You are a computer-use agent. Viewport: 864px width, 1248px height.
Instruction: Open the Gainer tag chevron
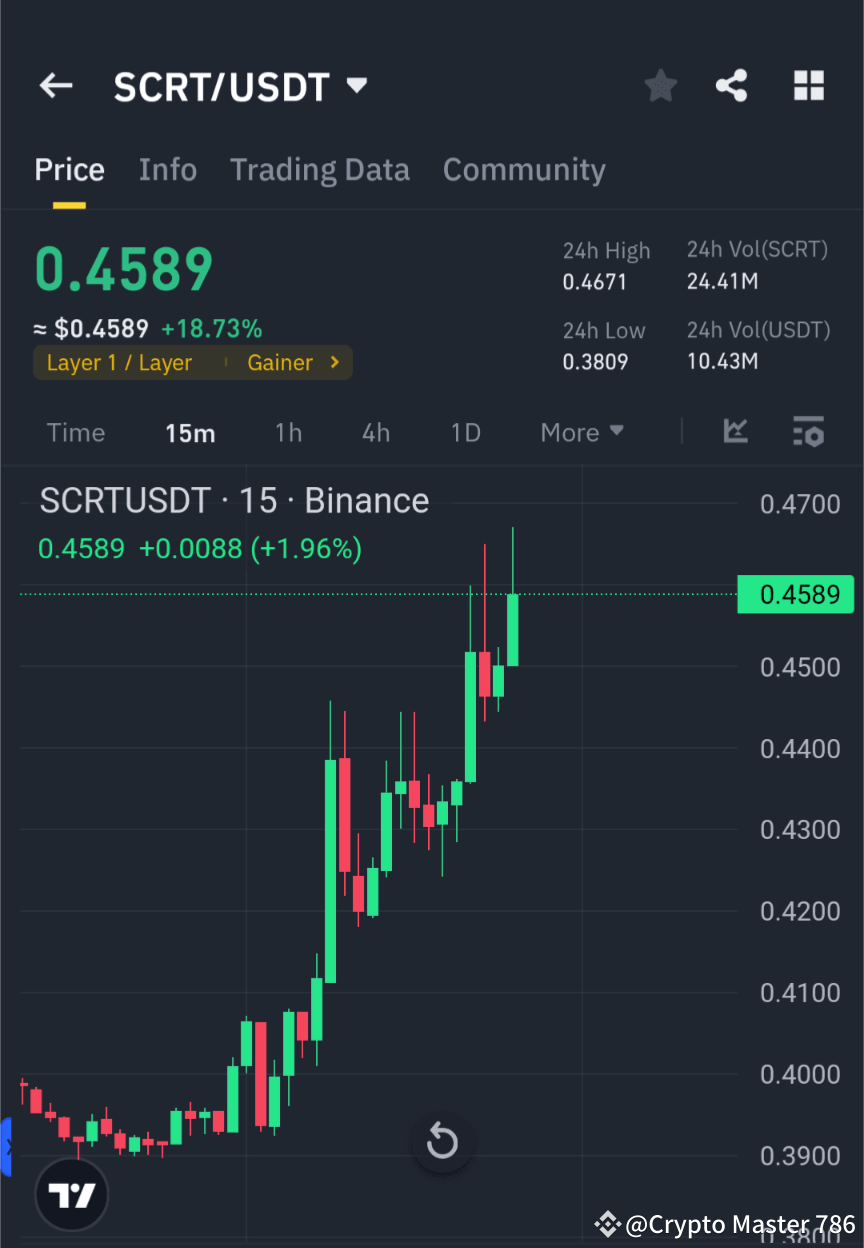[335, 363]
